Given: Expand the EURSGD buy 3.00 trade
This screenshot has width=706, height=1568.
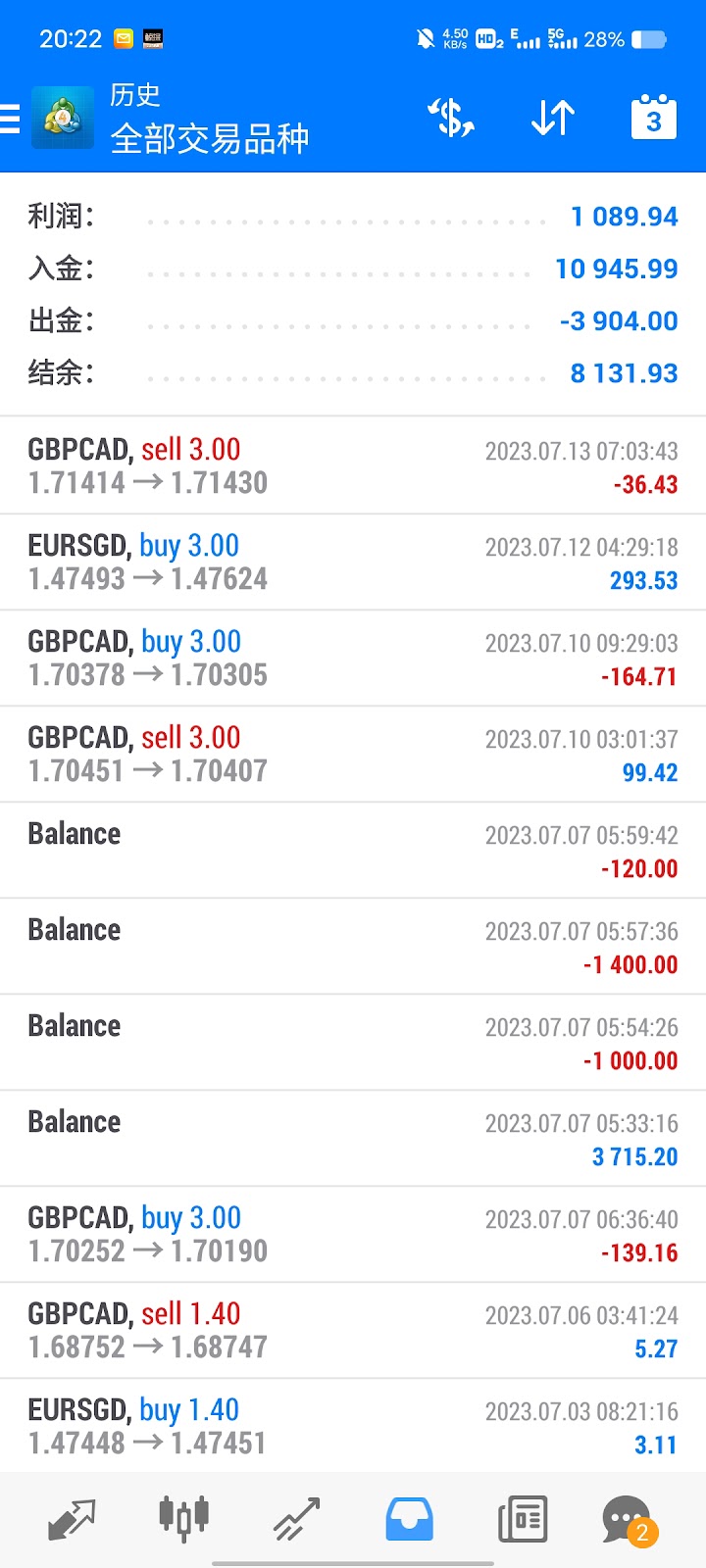Looking at the screenshot, I should tap(353, 562).
